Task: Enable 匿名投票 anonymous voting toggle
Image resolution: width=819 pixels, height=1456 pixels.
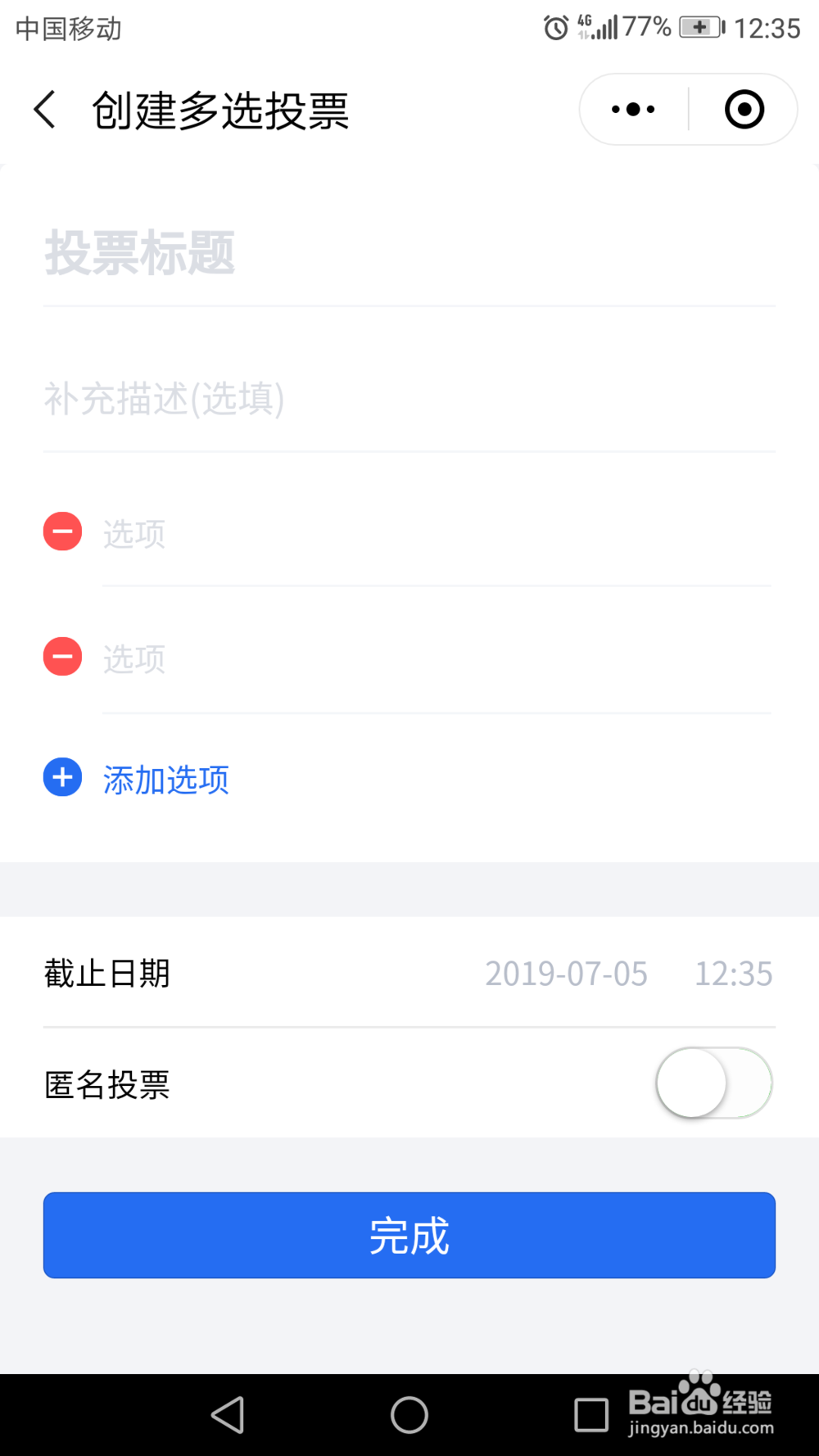Action: (713, 1083)
